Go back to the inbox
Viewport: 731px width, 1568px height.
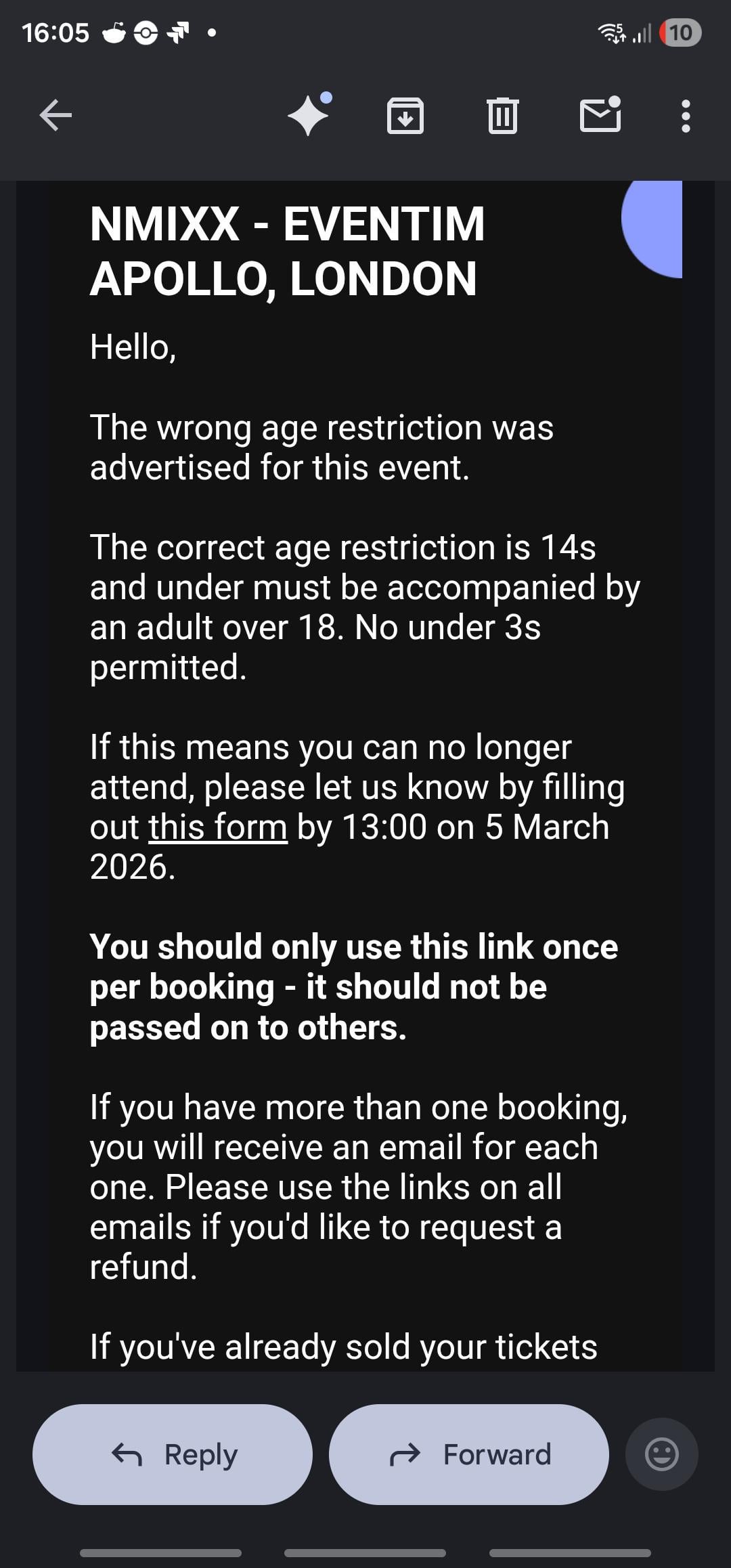(x=56, y=115)
